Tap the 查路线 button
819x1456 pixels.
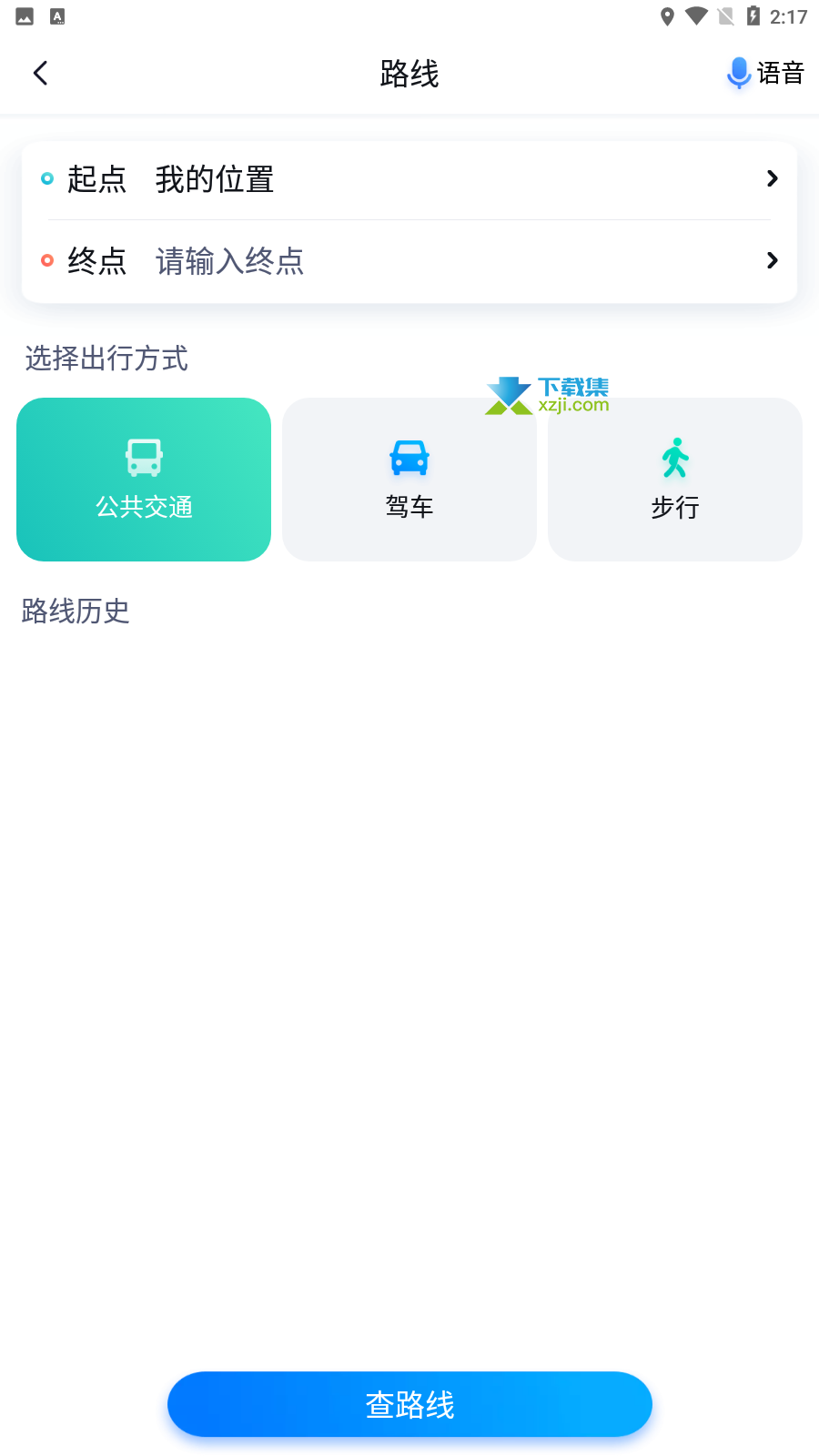click(409, 1404)
